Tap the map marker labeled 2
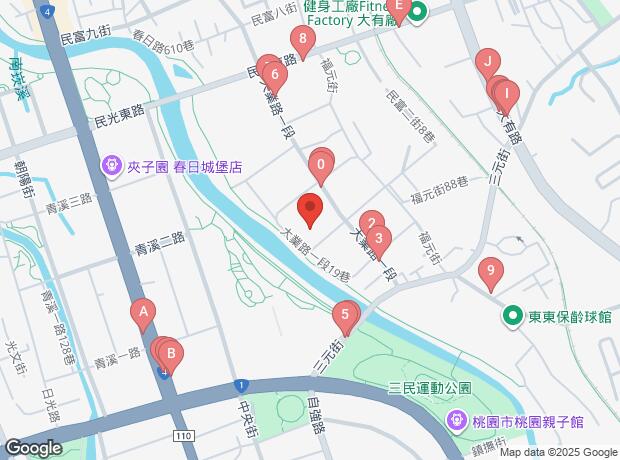The height and width of the screenshot is (460, 620). point(372,226)
